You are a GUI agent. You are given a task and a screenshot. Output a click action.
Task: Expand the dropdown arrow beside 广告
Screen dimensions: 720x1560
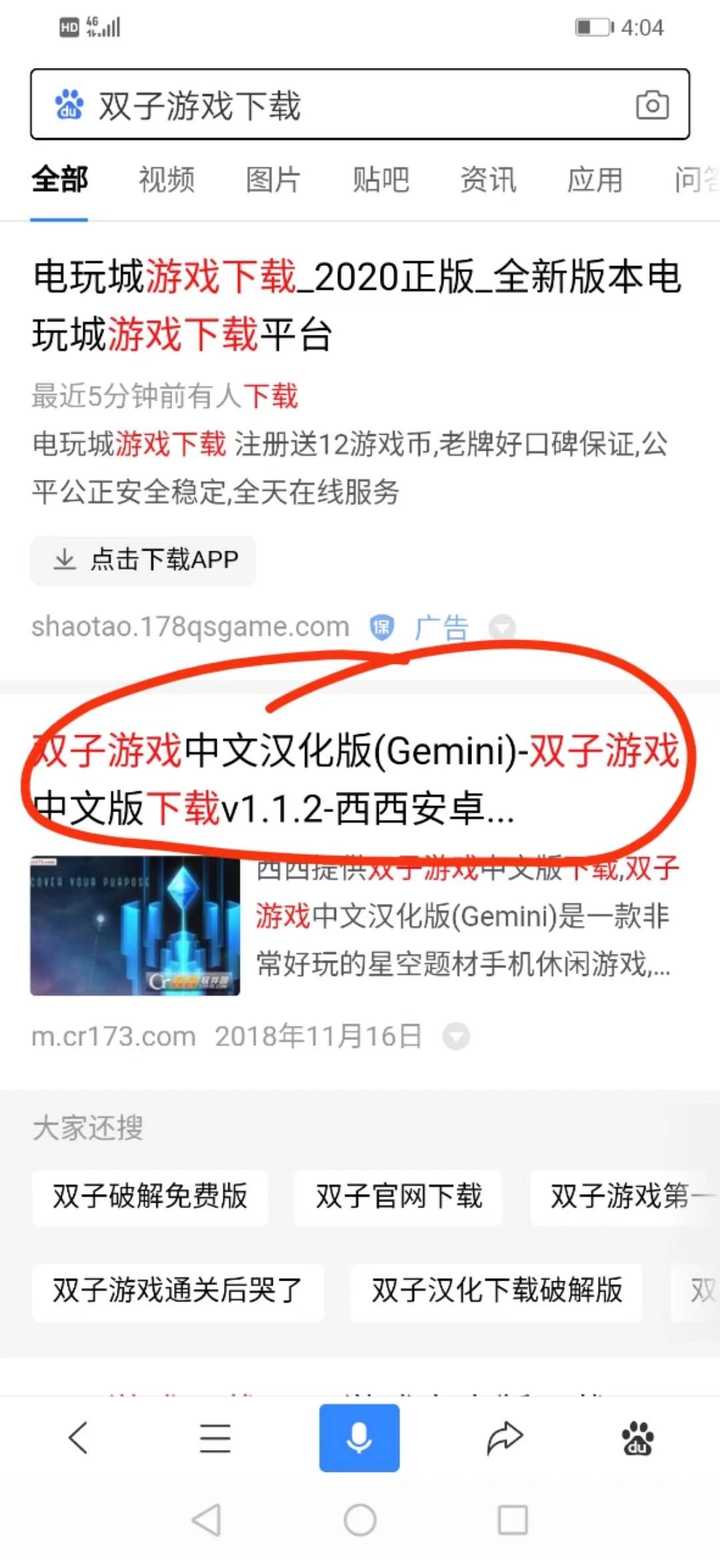point(502,628)
